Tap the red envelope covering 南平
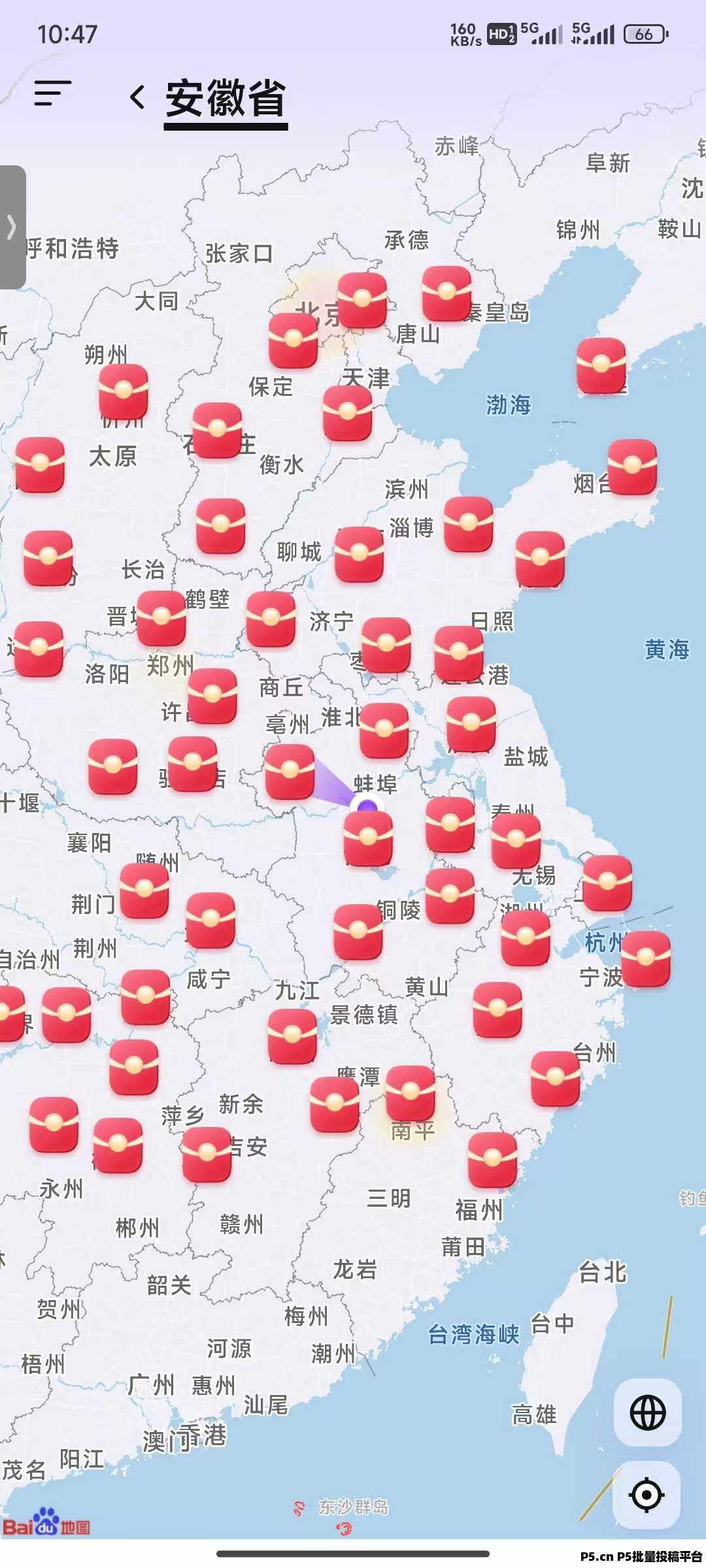The image size is (706, 1568). [411, 1093]
